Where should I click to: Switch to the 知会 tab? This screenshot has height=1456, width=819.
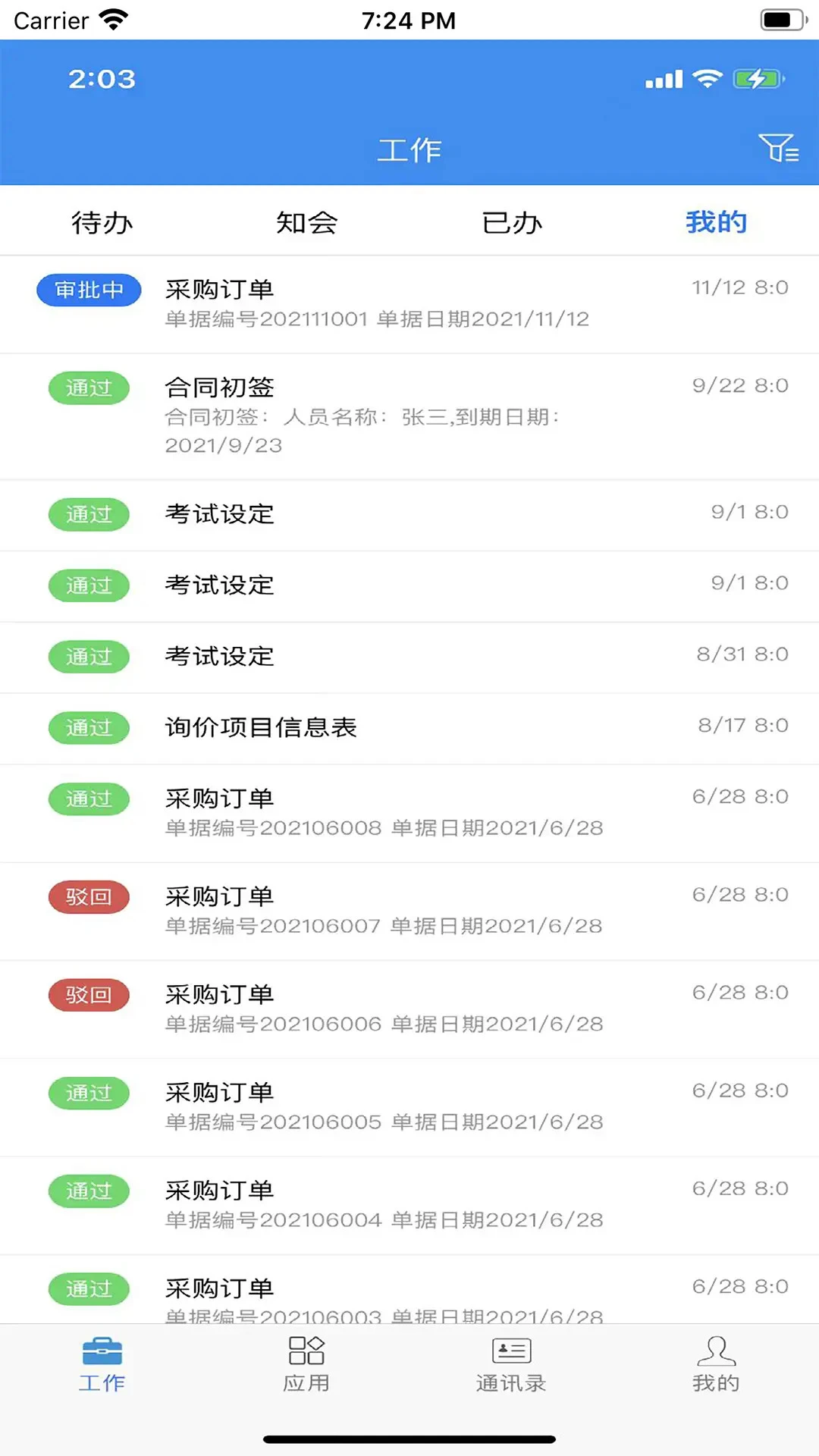point(306,221)
